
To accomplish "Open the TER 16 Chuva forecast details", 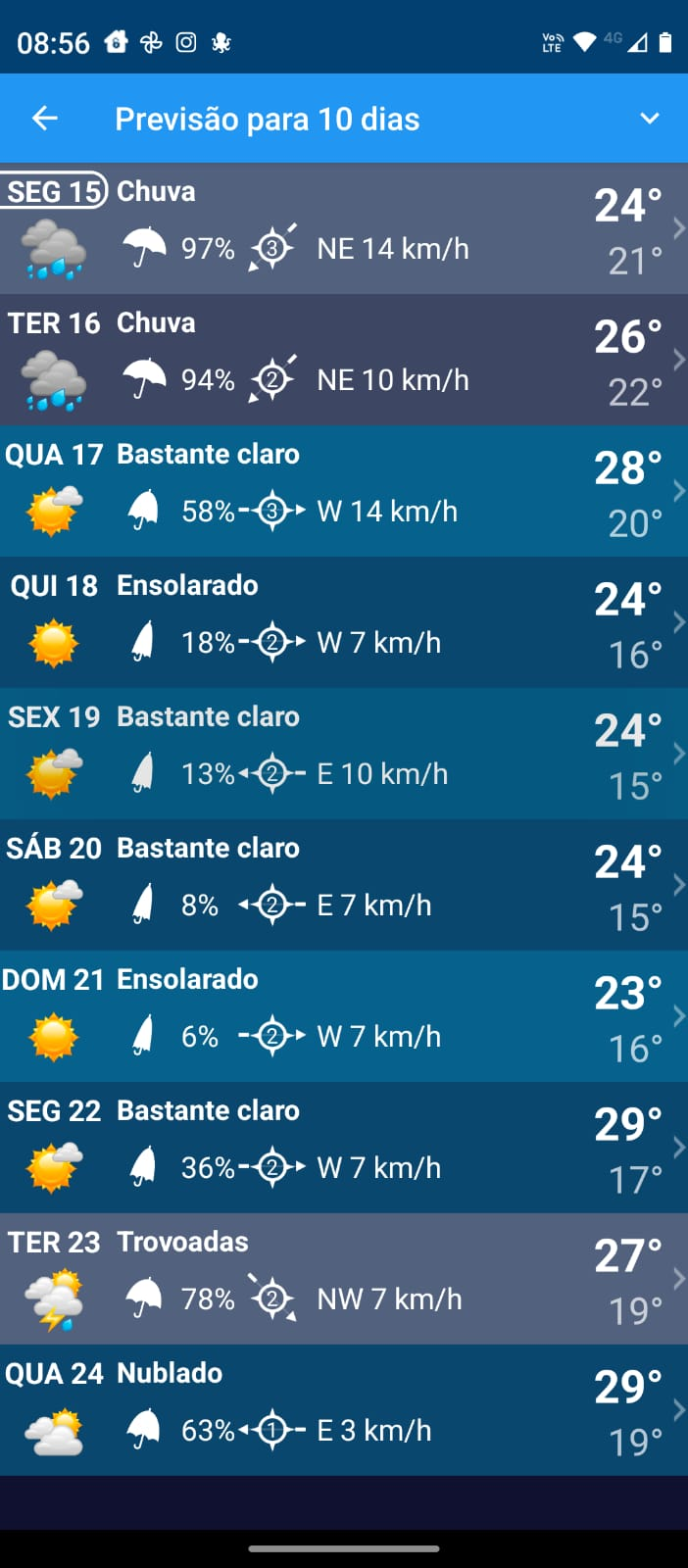I will [x=343, y=360].
